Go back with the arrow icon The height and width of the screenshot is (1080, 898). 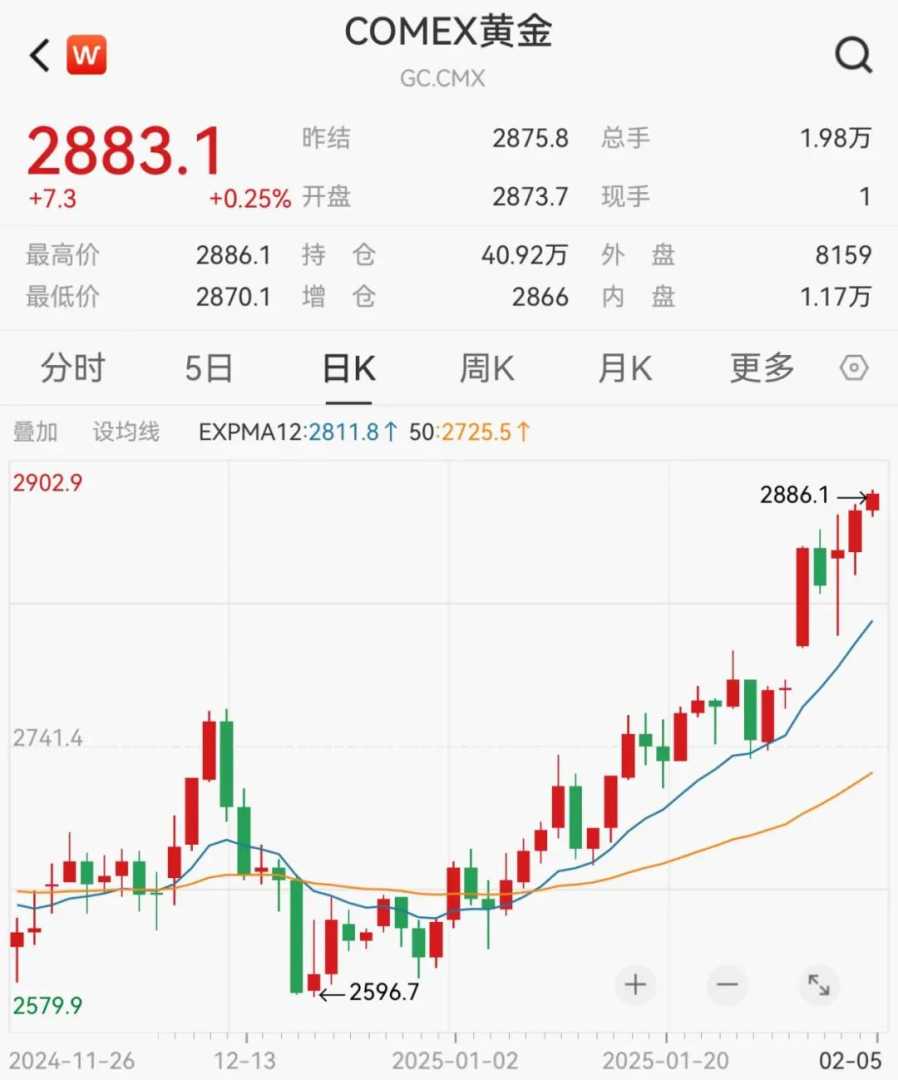tap(40, 56)
